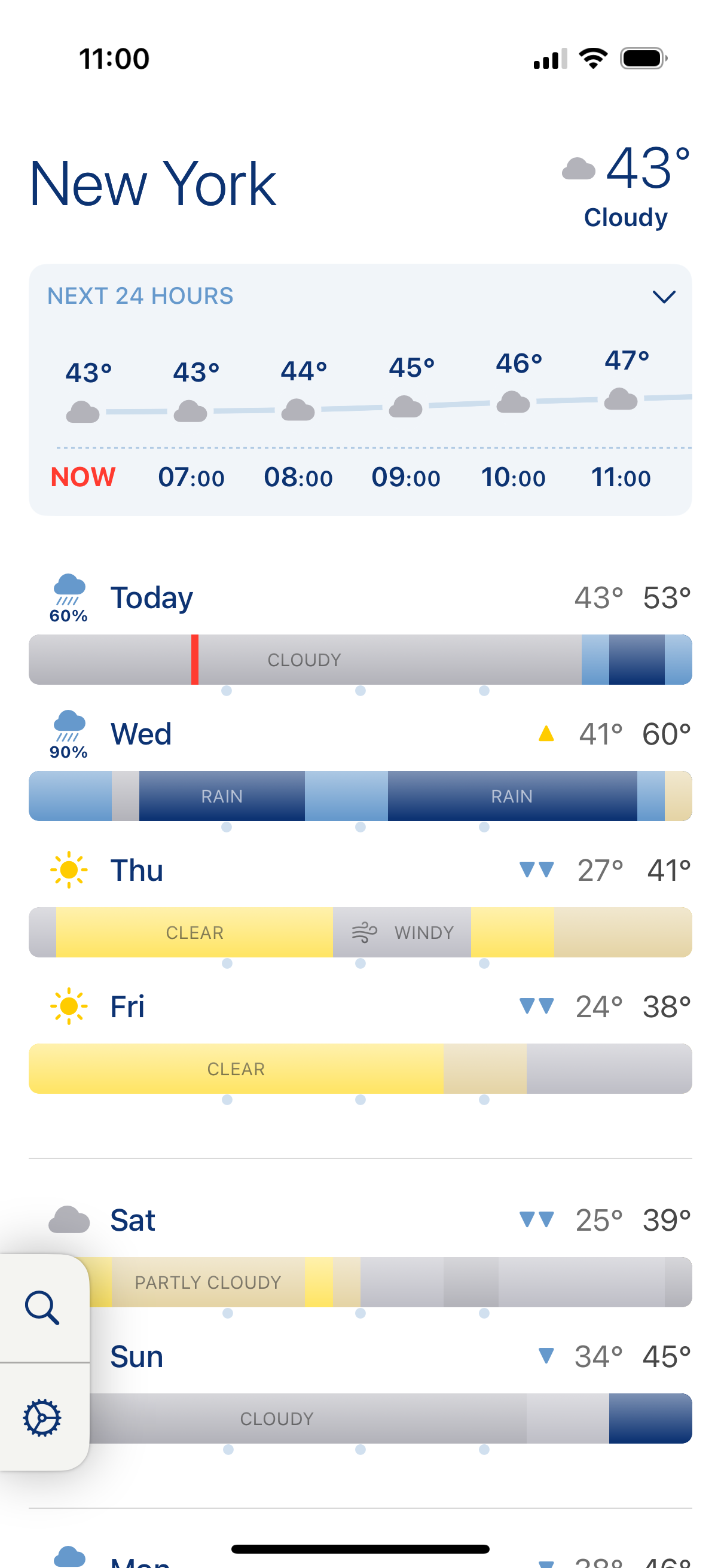Select the Fri forecast row
The width and height of the screenshot is (721, 1568).
(x=360, y=1039)
